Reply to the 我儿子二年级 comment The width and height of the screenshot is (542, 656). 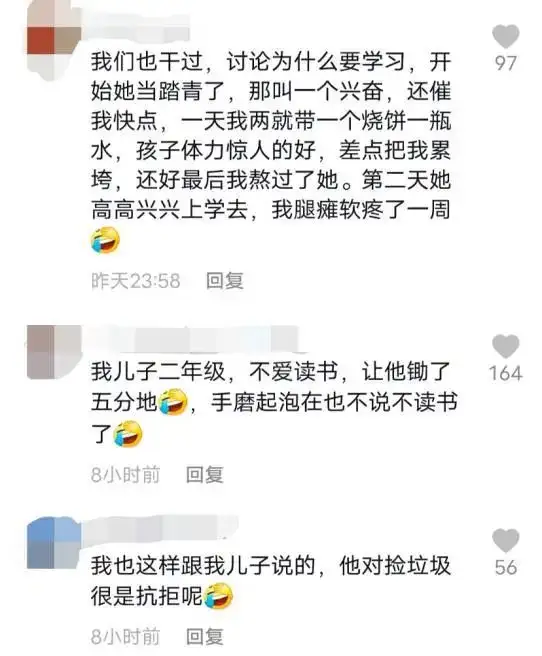click(x=205, y=475)
